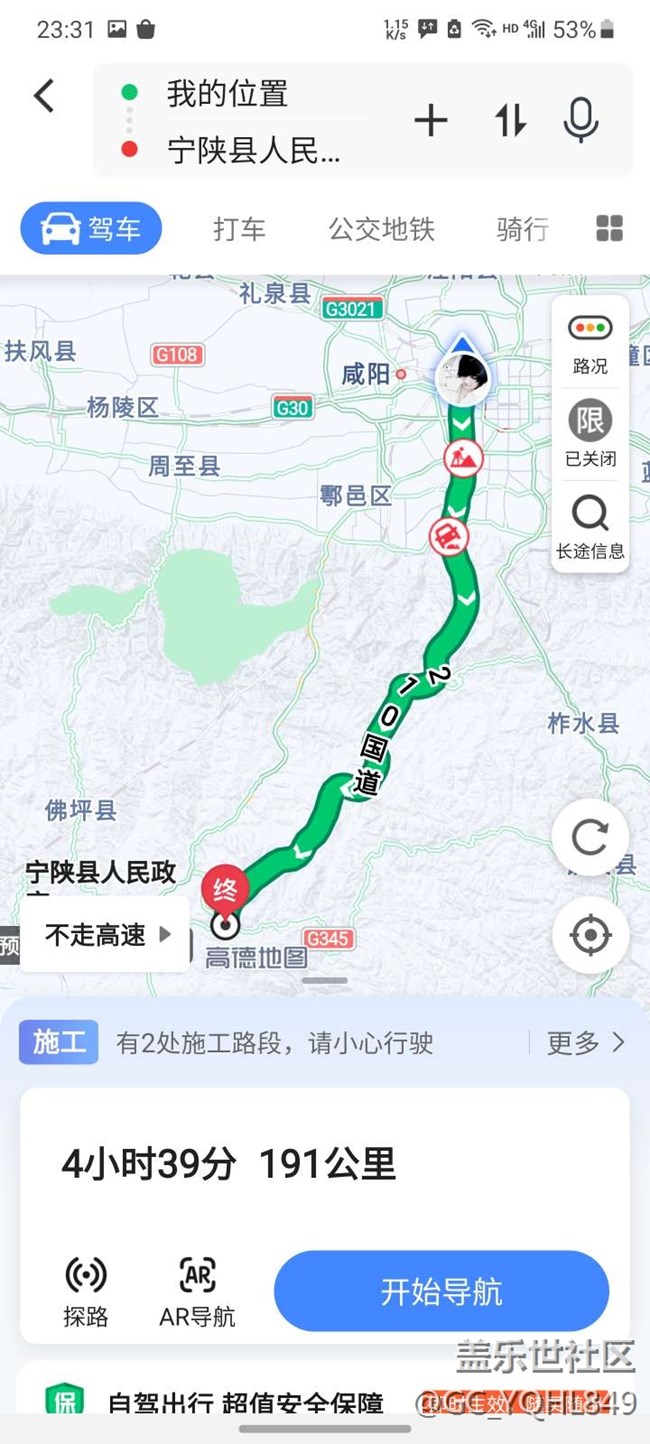Select the 驾车 driving tab

(x=91, y=229)
